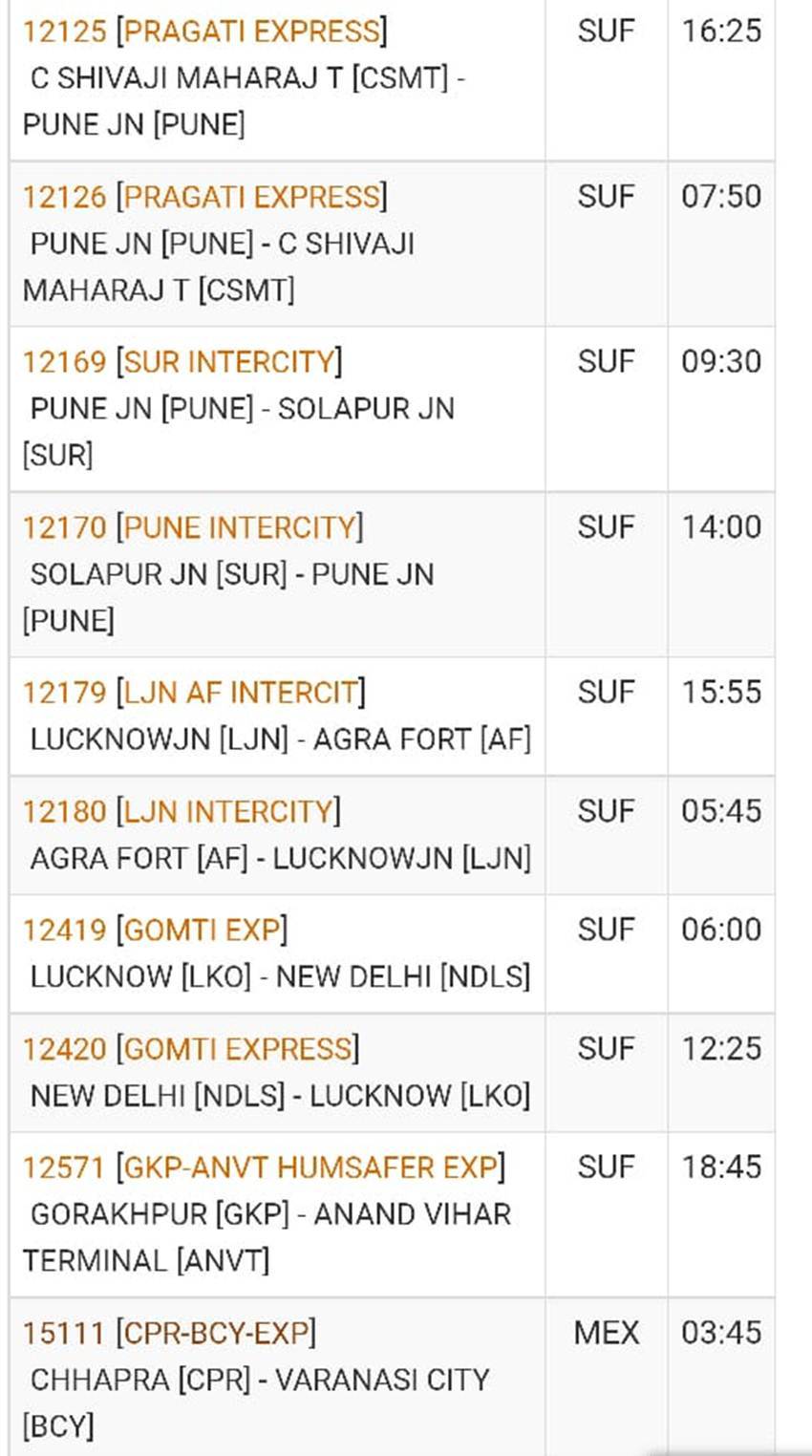Open 12419 Gomti Exp train details

pos(155,931)
